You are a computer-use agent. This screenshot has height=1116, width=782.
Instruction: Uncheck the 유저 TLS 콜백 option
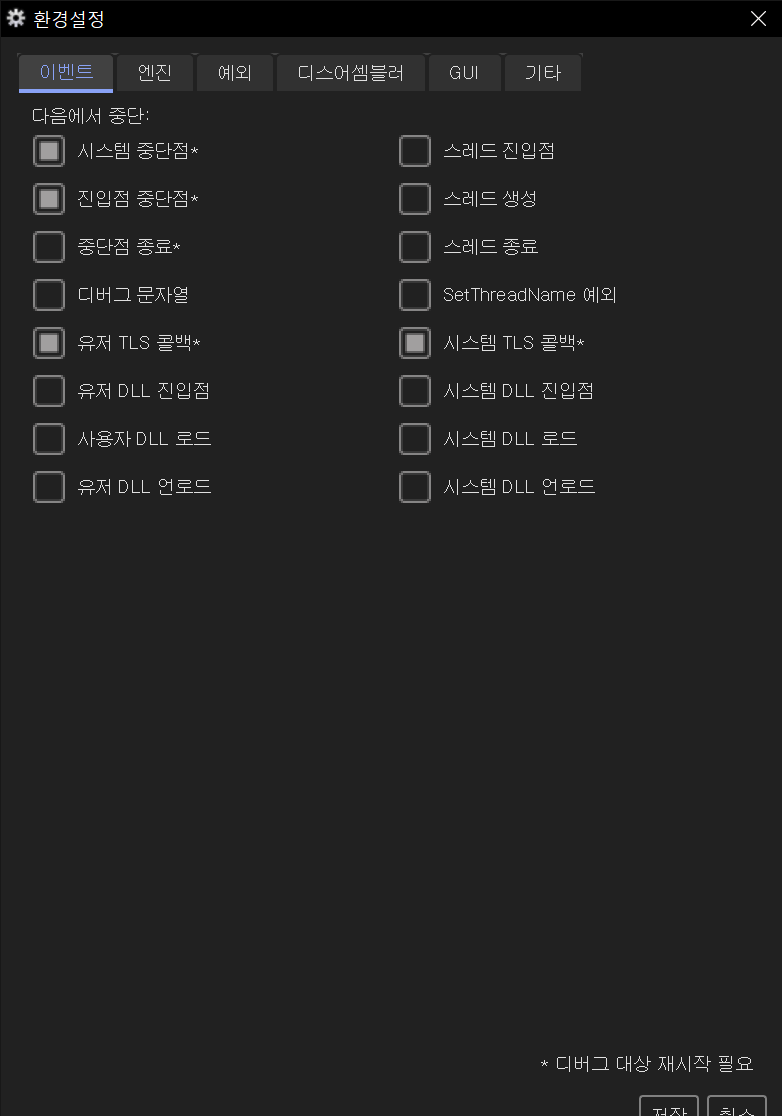49,342
